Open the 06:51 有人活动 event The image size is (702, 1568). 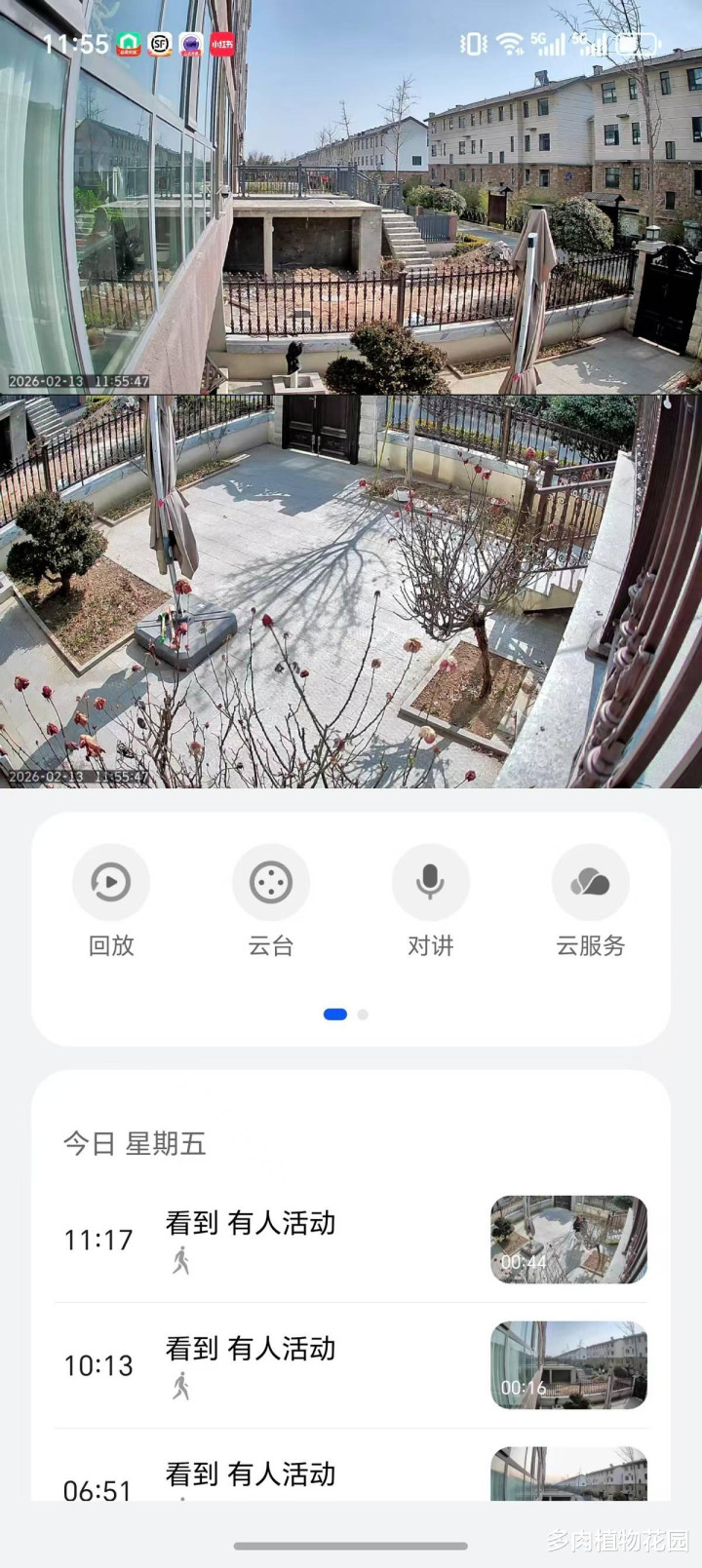pyautogui.click(x=251, y=1475)
